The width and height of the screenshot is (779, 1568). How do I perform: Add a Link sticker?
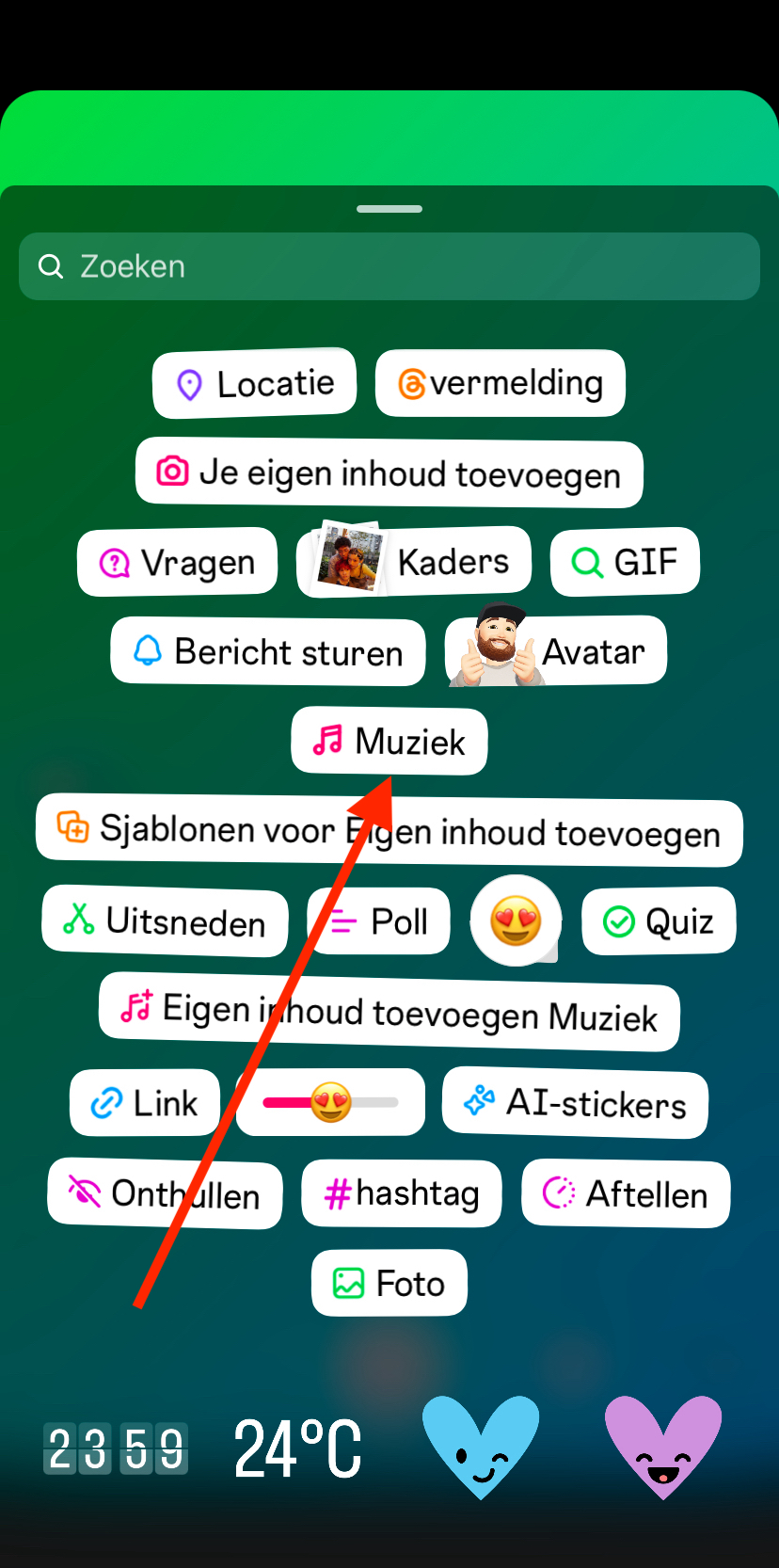click(145, 1103)
